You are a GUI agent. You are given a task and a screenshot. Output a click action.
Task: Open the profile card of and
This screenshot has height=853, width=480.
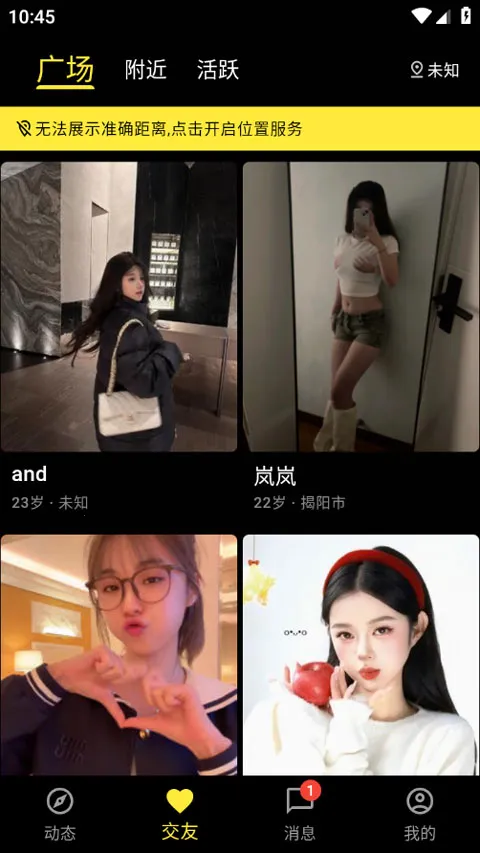[119, 337]
